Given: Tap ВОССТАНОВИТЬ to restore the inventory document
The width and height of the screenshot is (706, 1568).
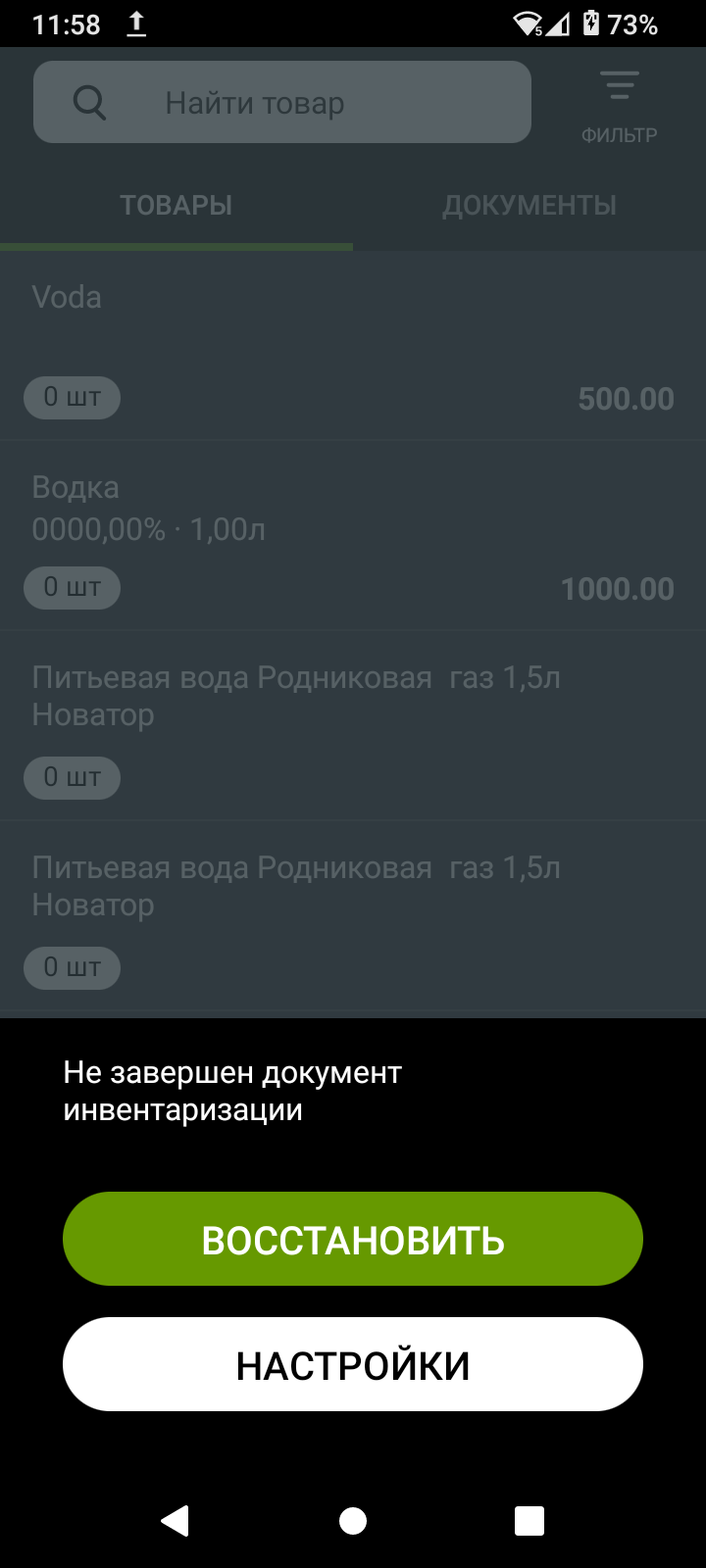Looking at the screenshot, I should pyautogui.click(x=353, y=1239).
